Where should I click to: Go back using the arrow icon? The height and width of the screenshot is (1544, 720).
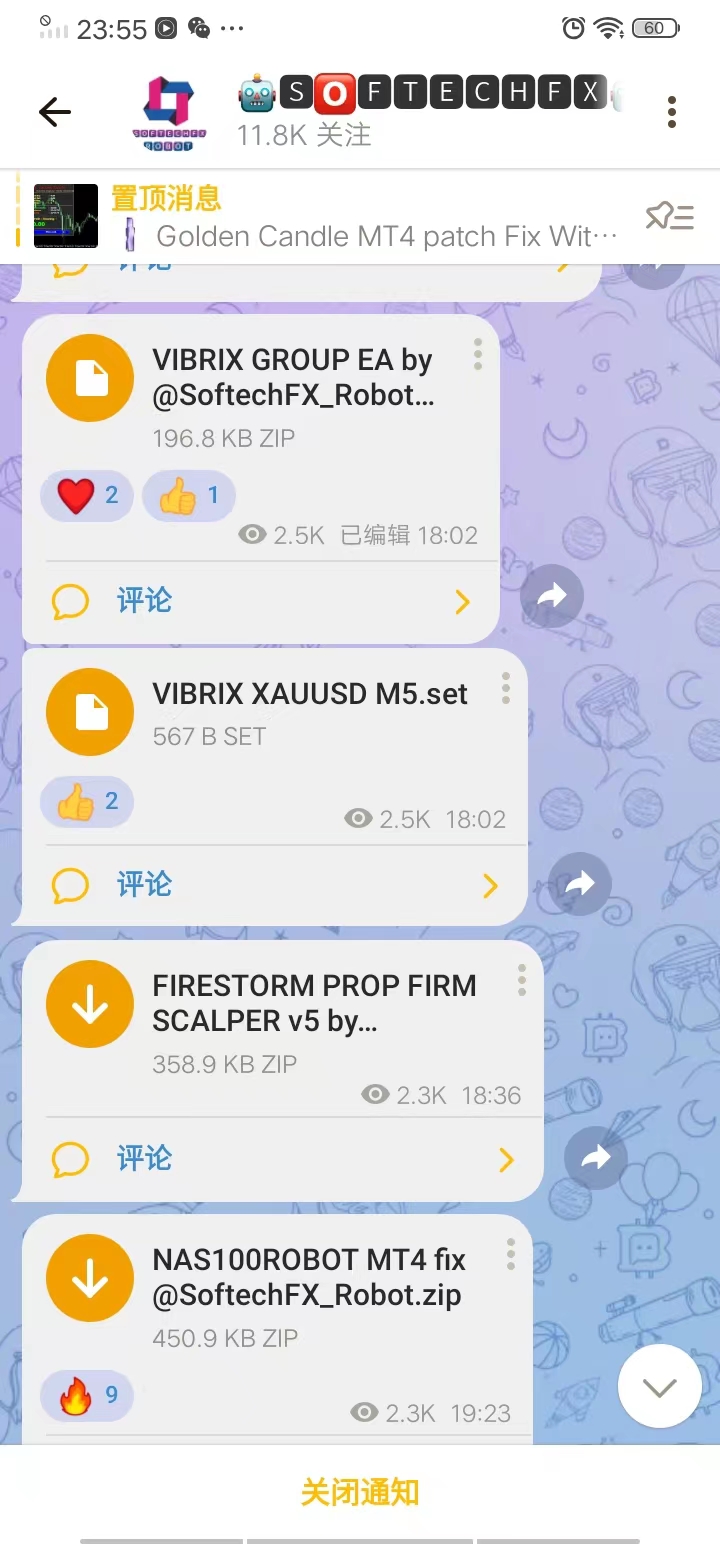coord(55,112)
